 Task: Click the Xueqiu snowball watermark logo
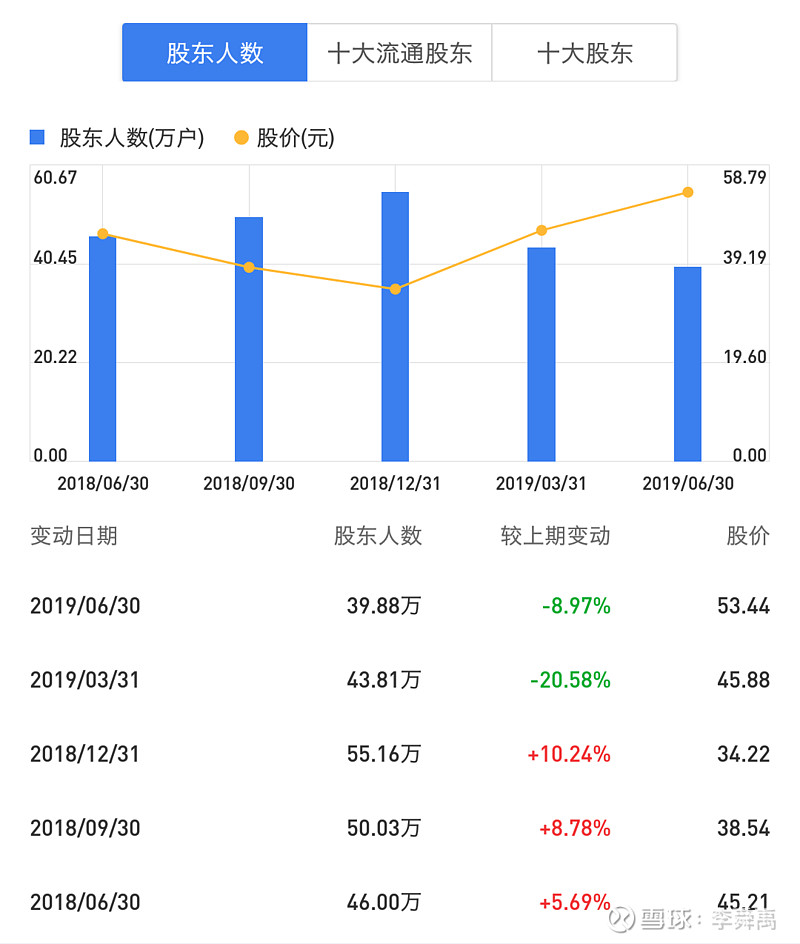coord(622,917)
